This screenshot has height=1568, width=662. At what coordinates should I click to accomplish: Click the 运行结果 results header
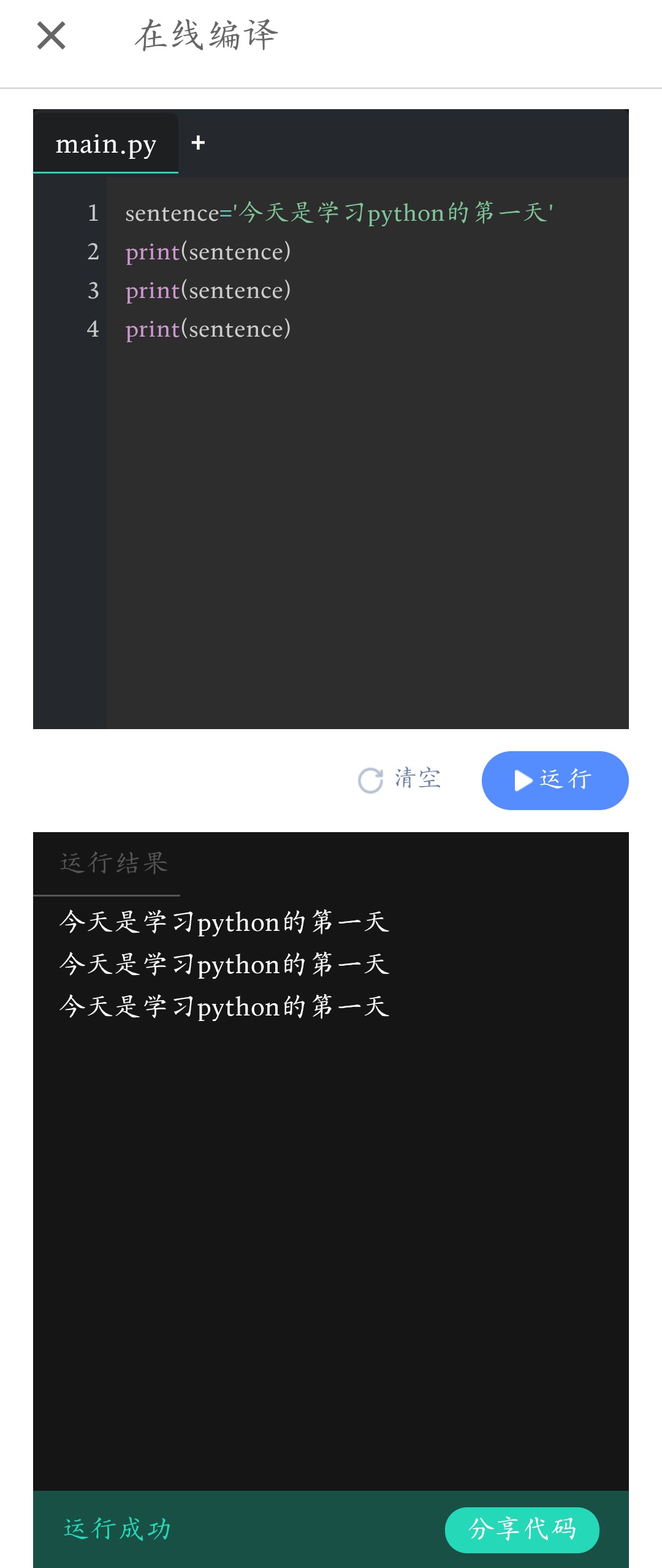point(113,862)
